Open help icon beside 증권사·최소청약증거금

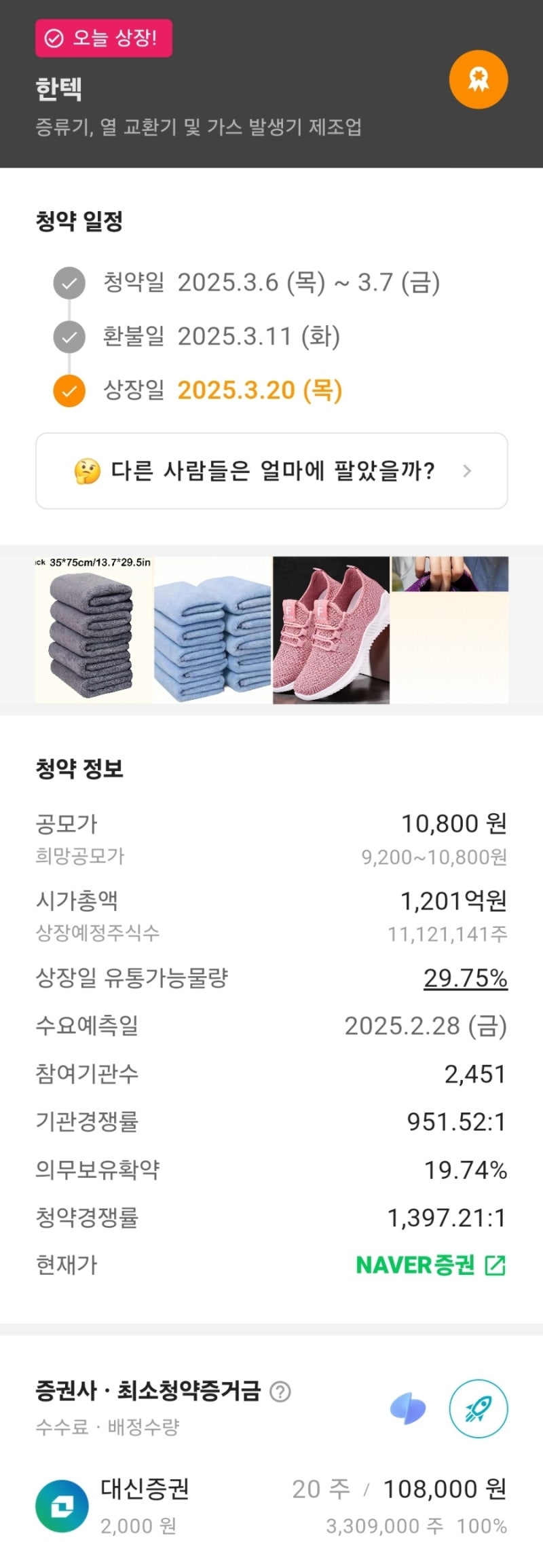[280, 1392]
